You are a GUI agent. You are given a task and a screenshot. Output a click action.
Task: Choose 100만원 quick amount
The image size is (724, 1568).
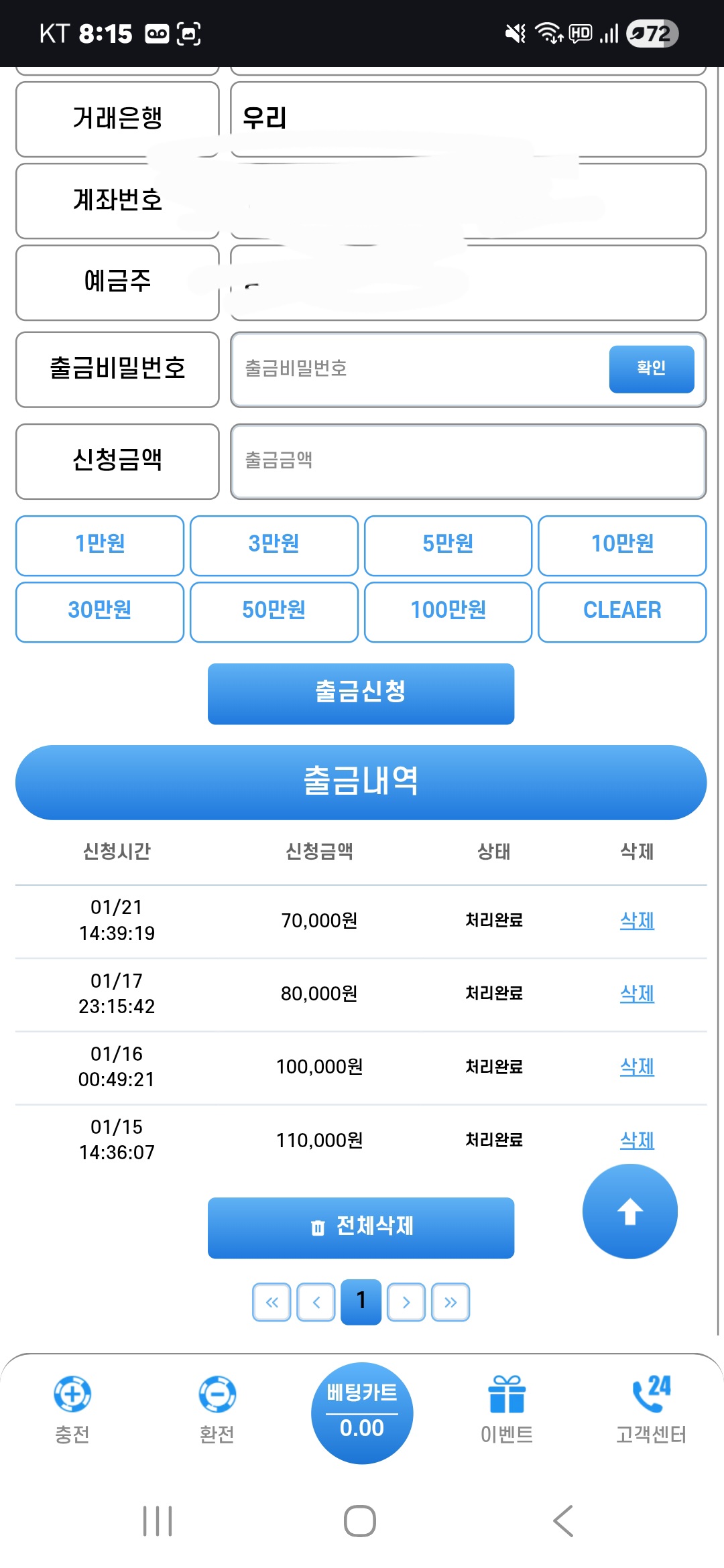[448, 611]
